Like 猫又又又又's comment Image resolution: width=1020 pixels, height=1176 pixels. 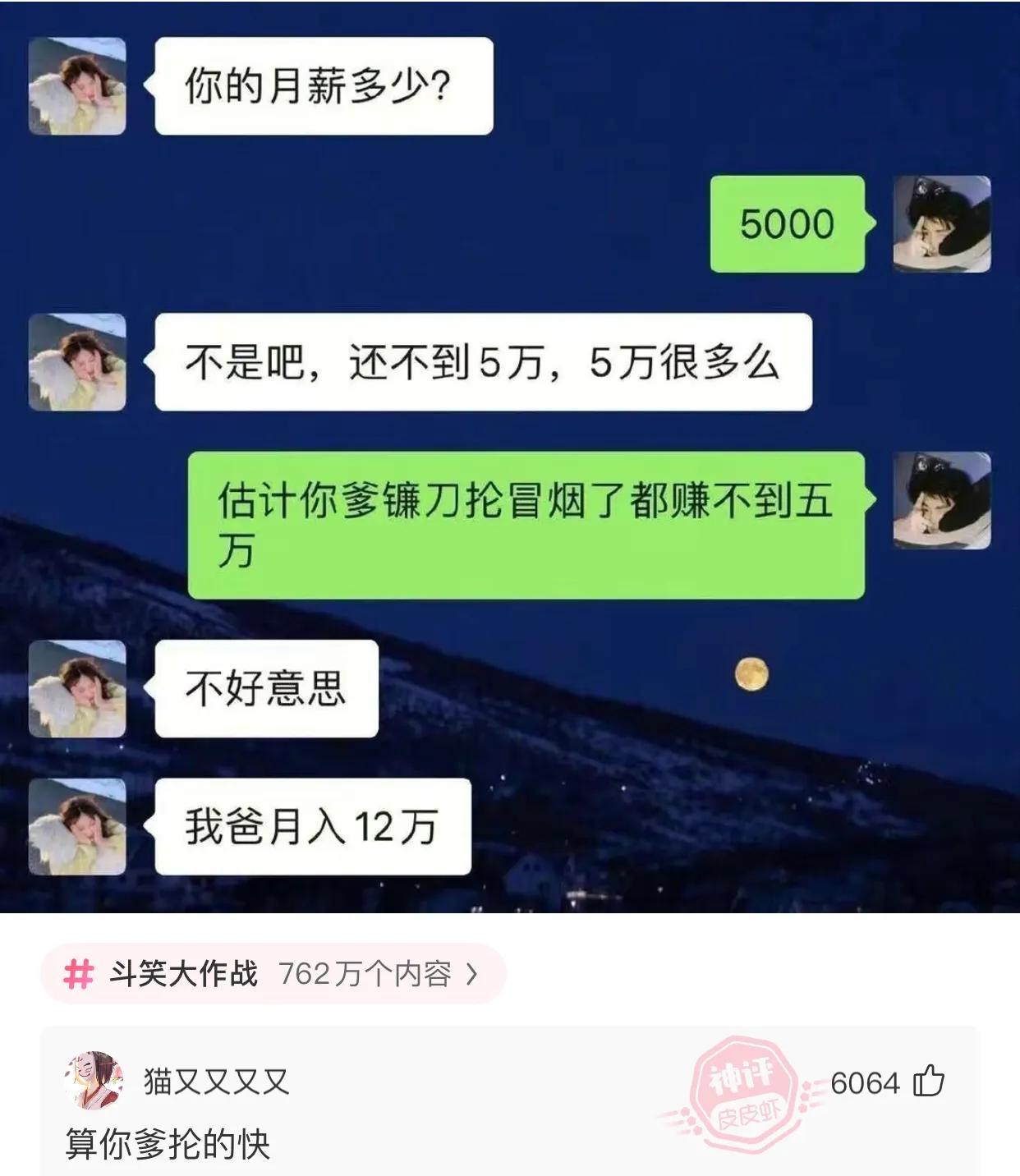tap(929, 1082)
